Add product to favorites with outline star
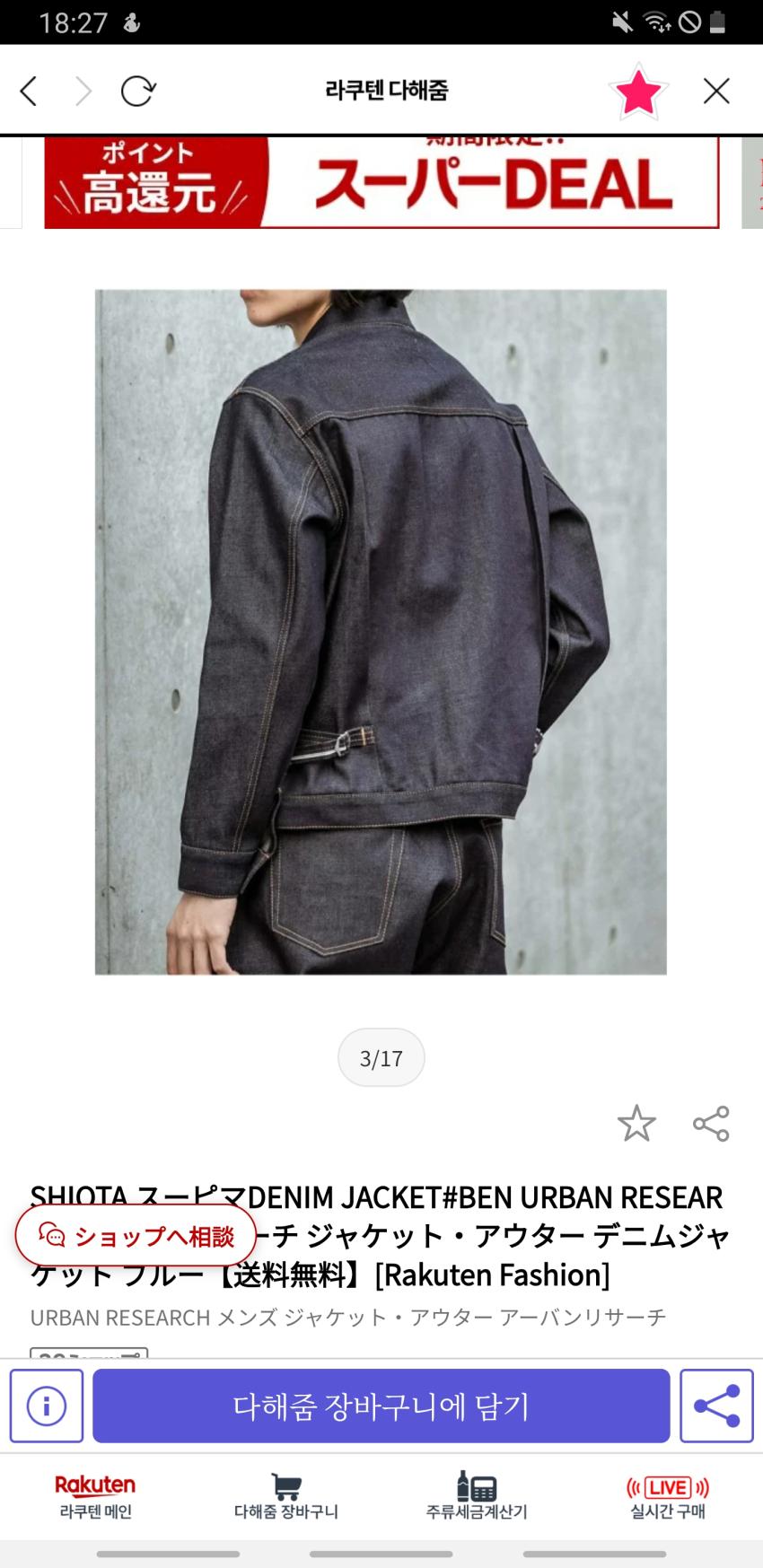Viewport: 763px width, 1568px height. [x=636, y=1123]
